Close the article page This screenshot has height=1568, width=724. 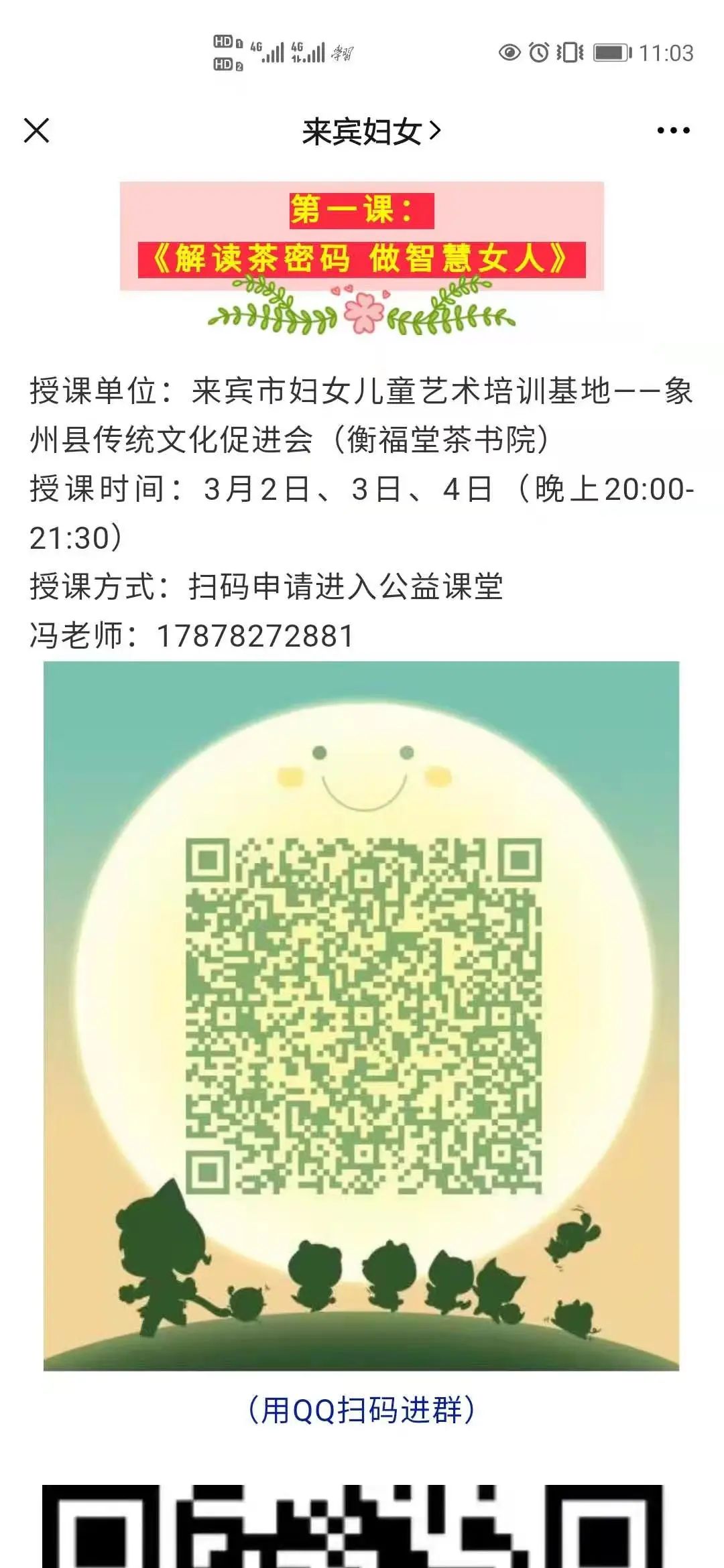pos(37,131)
